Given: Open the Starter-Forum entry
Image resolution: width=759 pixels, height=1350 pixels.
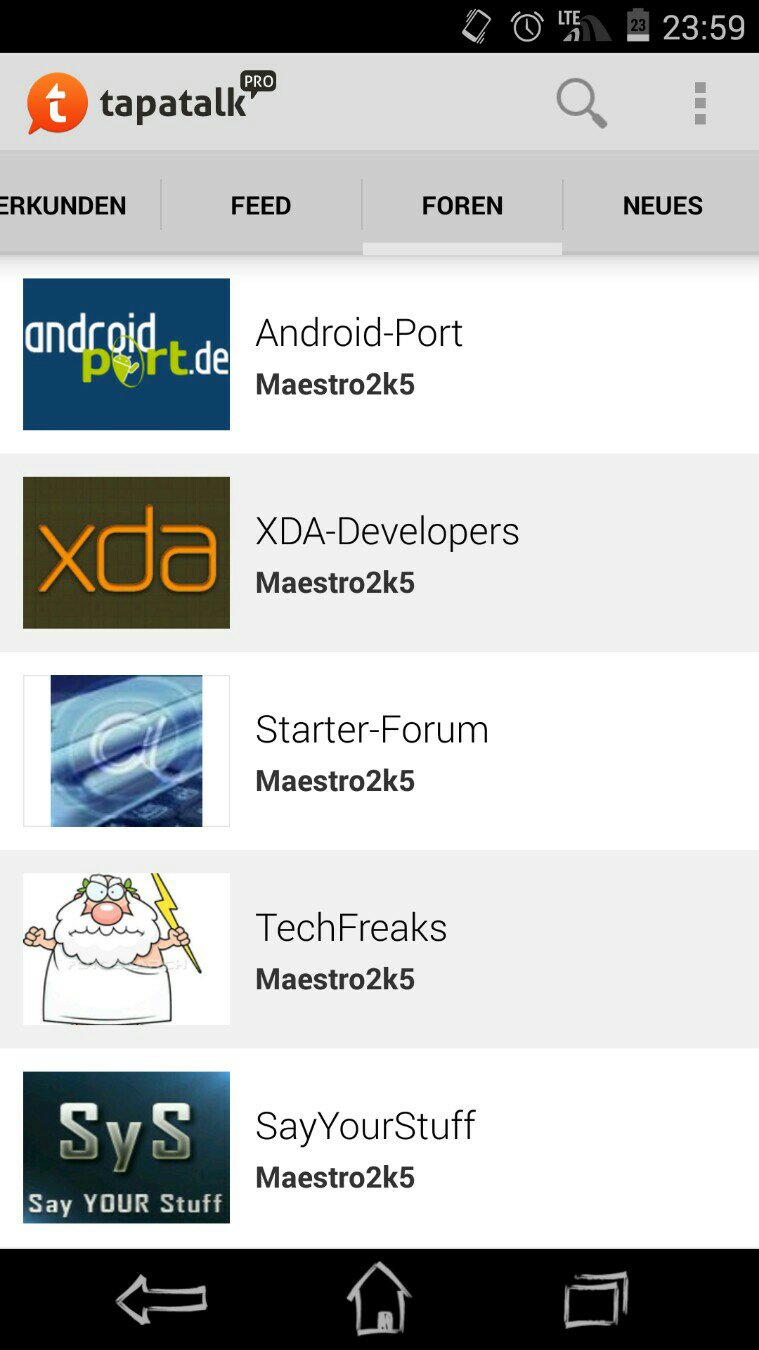Looking at the screenshot, I should click(380, 751).
